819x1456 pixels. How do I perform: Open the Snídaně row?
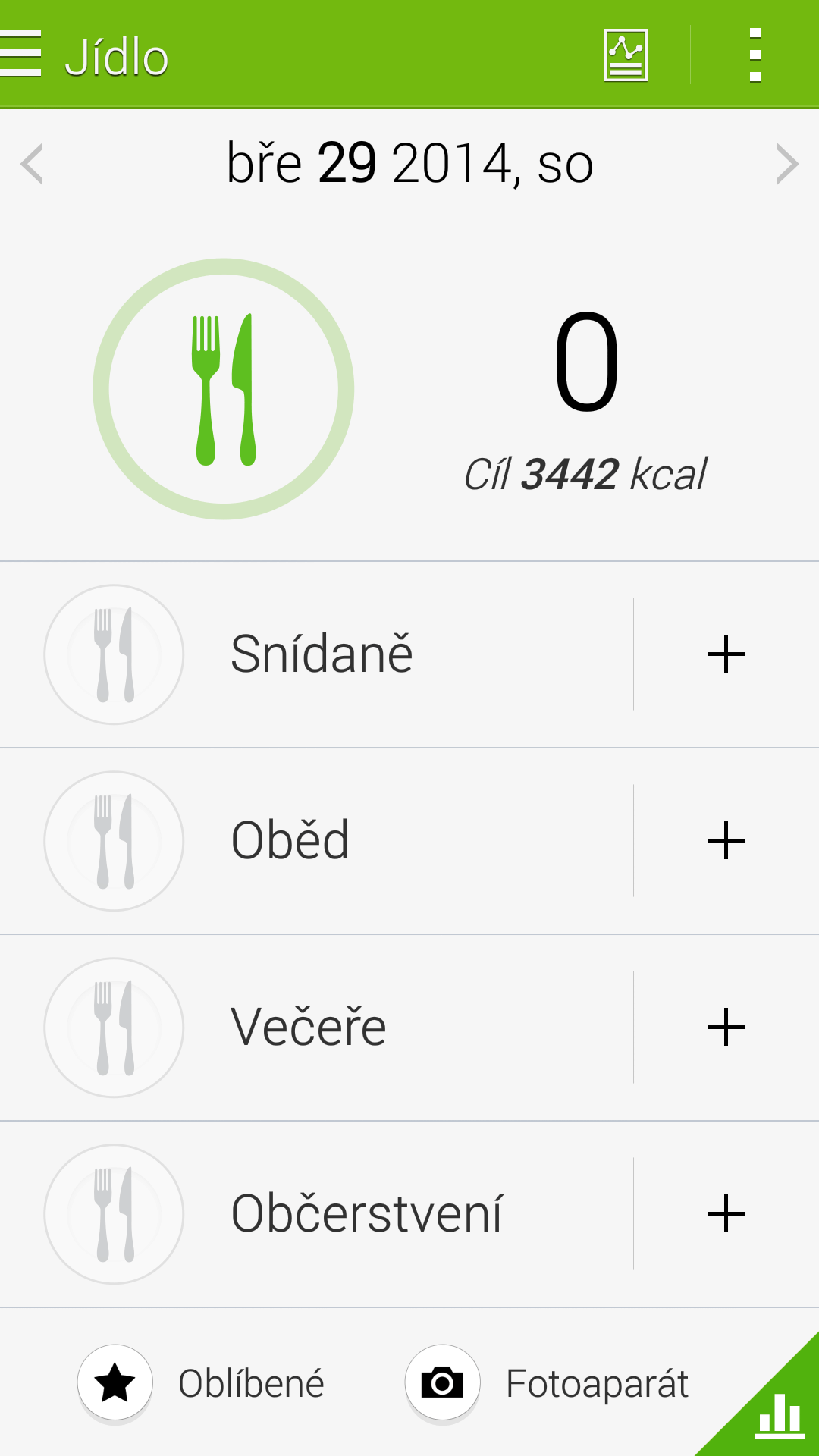pos(316,654)
